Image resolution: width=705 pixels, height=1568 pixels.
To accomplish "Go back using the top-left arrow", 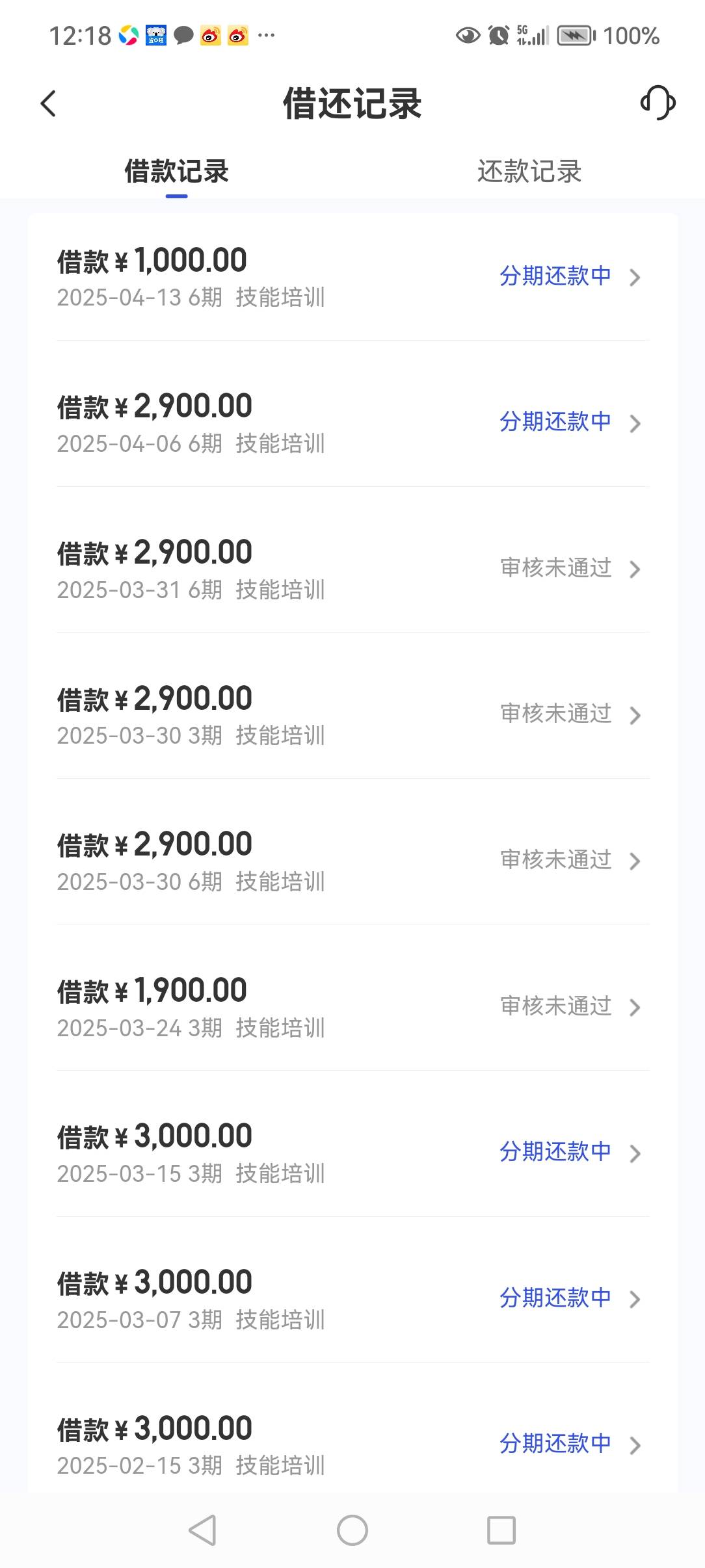I will [x=49, y=103].
